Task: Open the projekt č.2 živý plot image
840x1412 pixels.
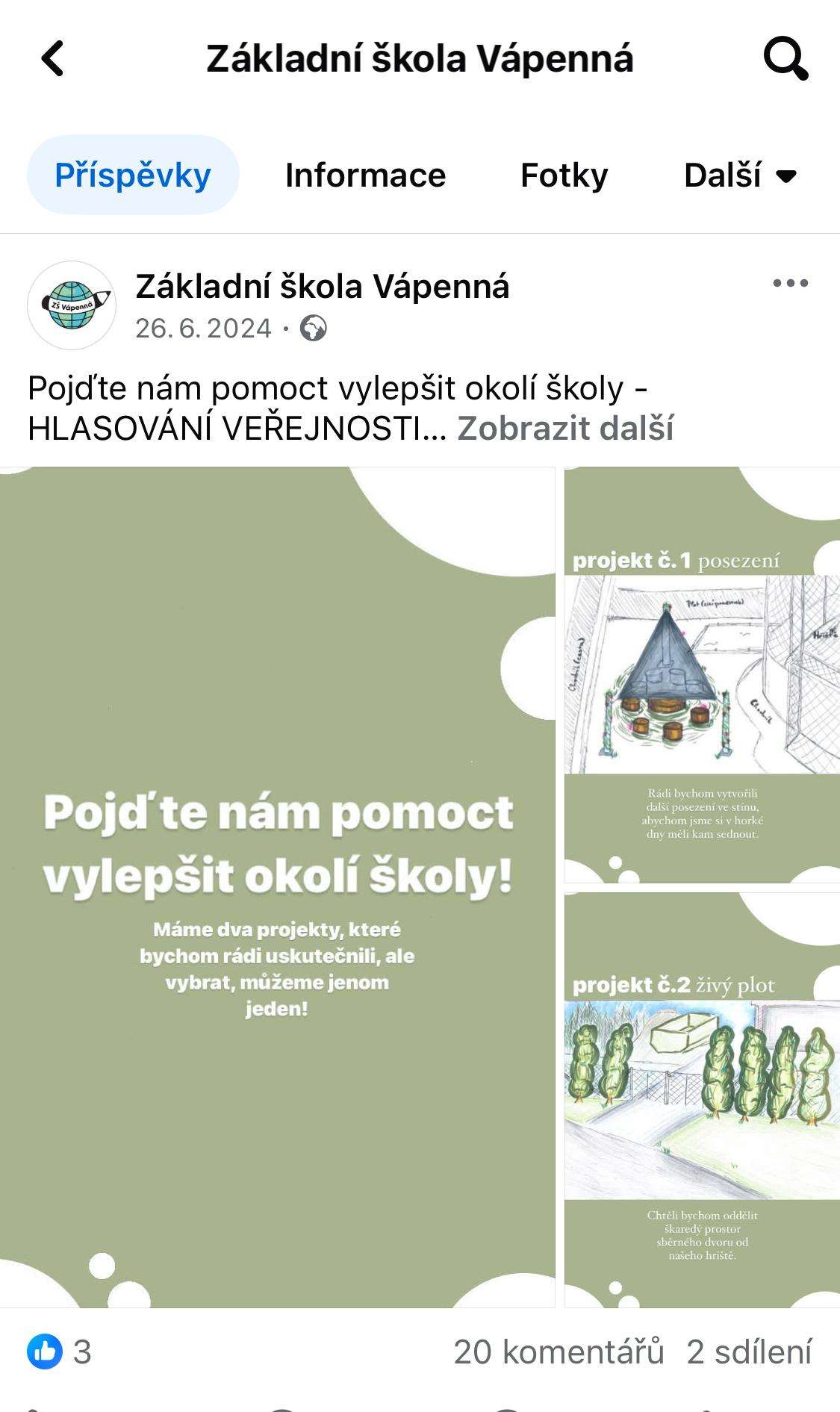Action: click(702, 1100)
